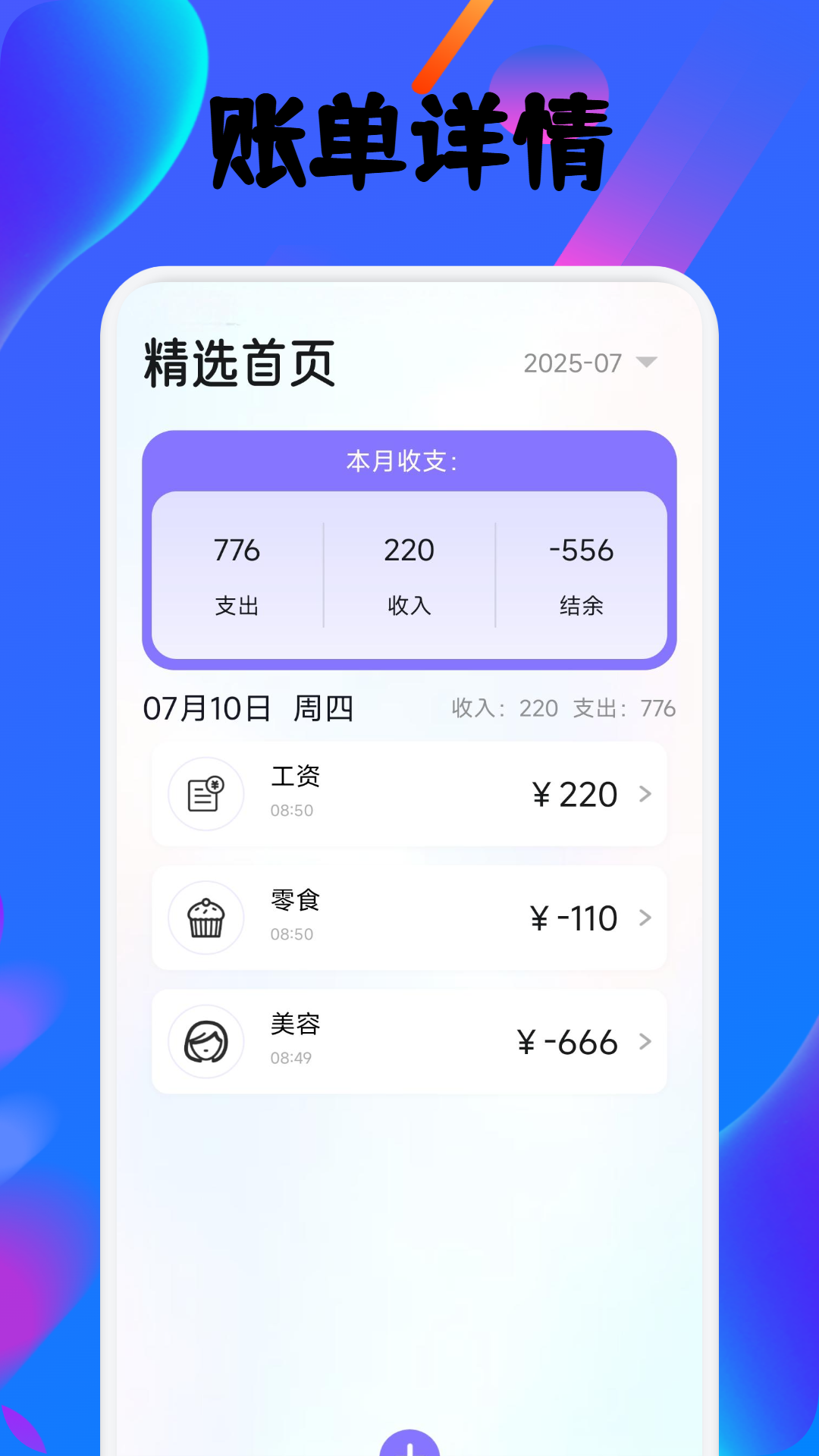Click the 零食 cupcake icon
This screenshot has height=1456, width=819.
tap(205, 918)
